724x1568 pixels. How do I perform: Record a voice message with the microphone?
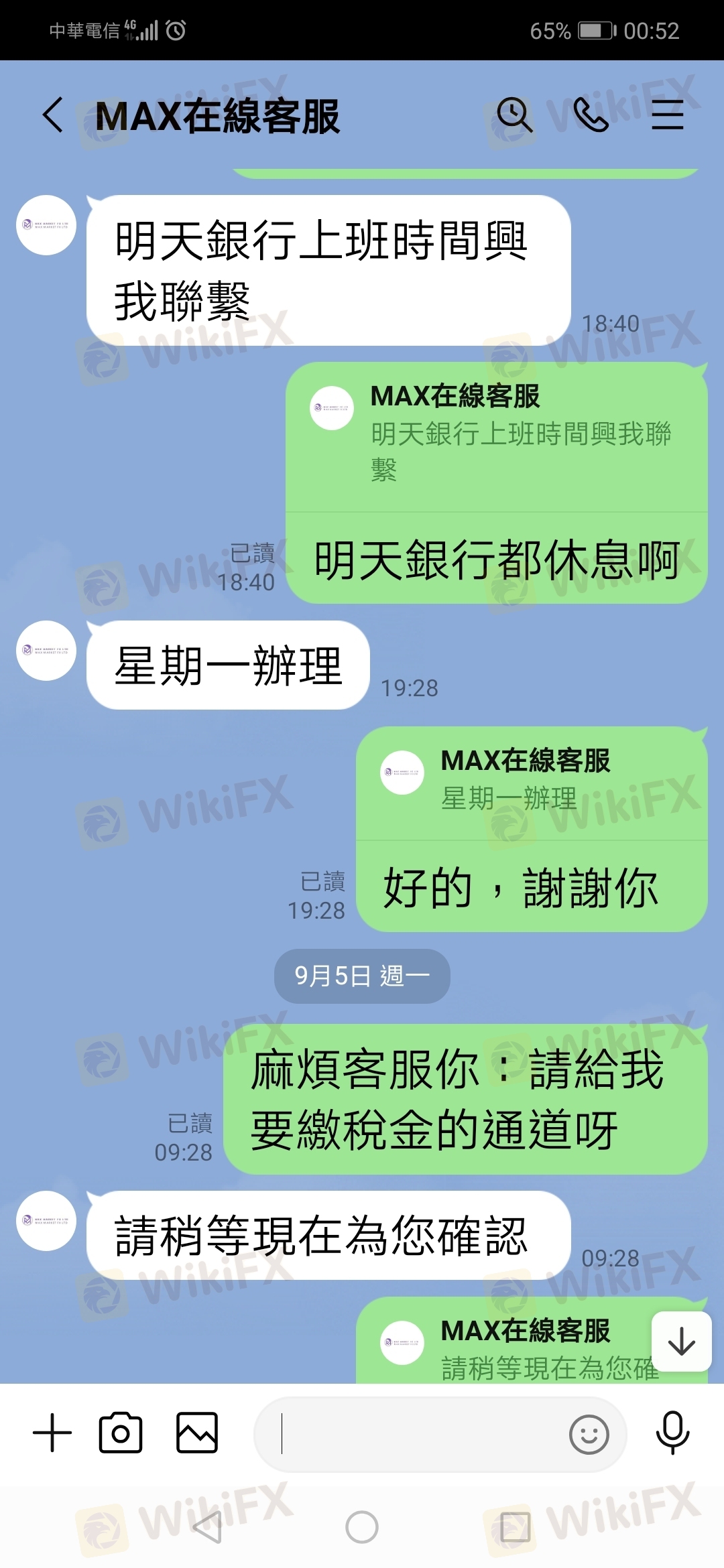coord(672,1433)
